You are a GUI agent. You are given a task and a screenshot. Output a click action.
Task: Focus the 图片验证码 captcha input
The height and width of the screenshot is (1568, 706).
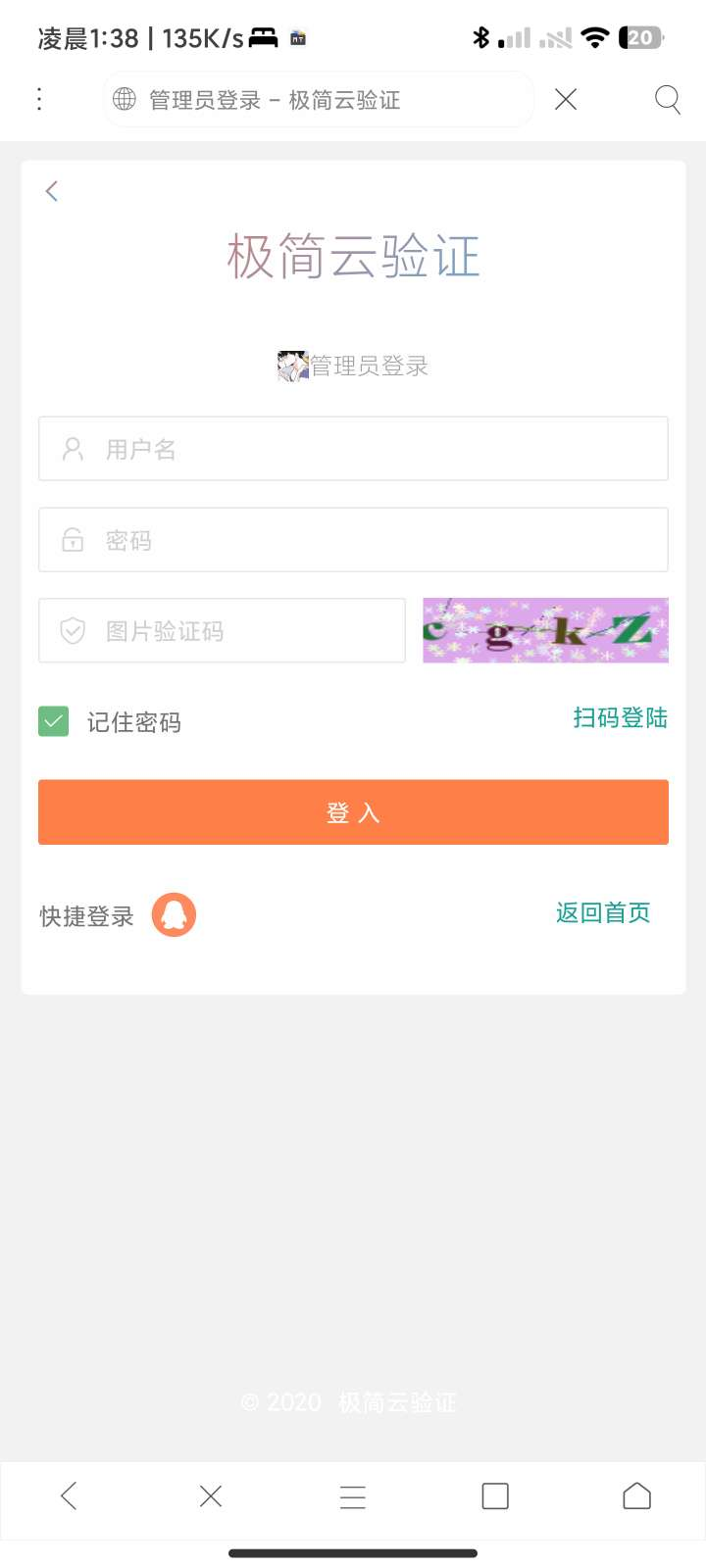222,630
